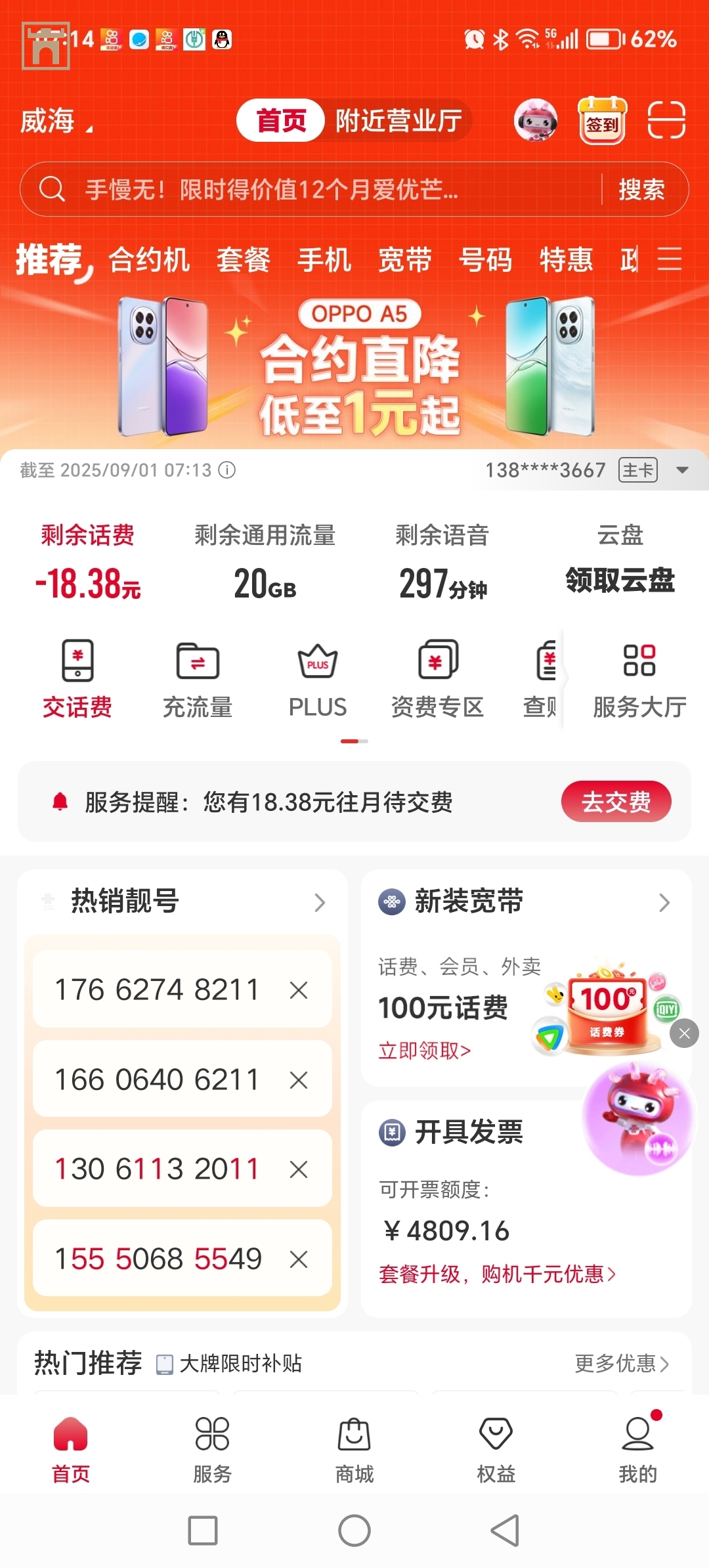
Task: Dismiss number 176 6274 8211
Action: [299, 990]
